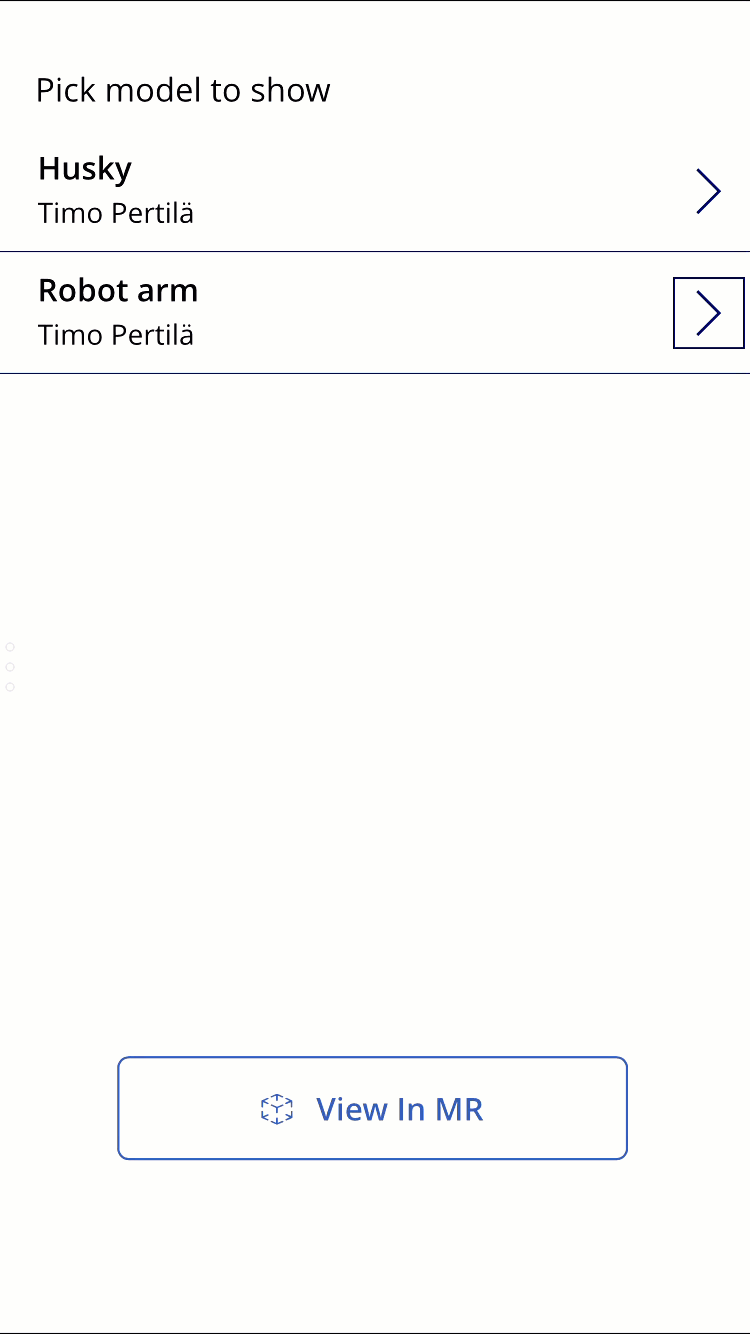
Task: Launch View In MR
Action: [x=372, y=1108]
